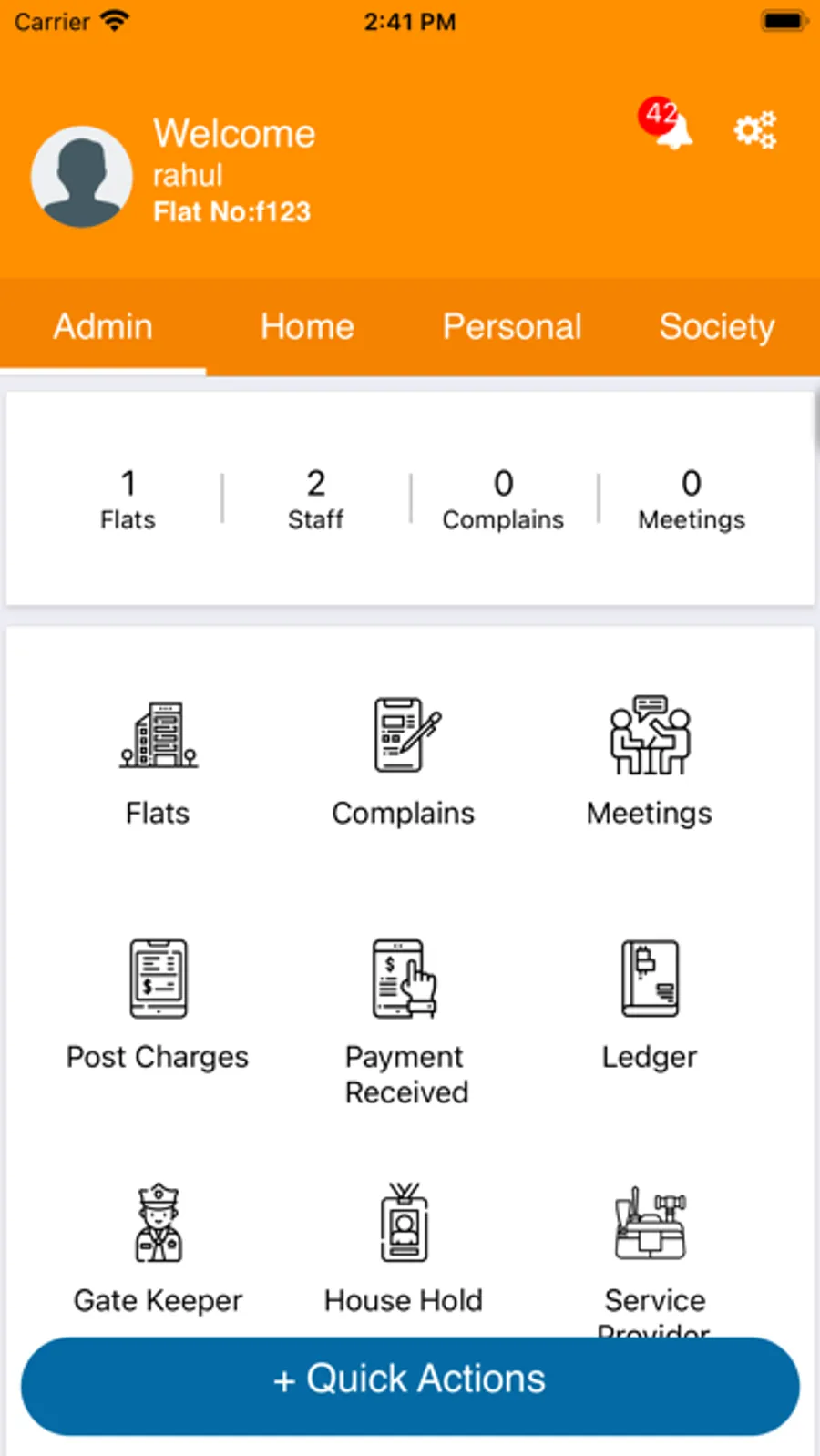Open the Complains grid item
This screenshot has width=820, height=1456.
coord(404,762)
